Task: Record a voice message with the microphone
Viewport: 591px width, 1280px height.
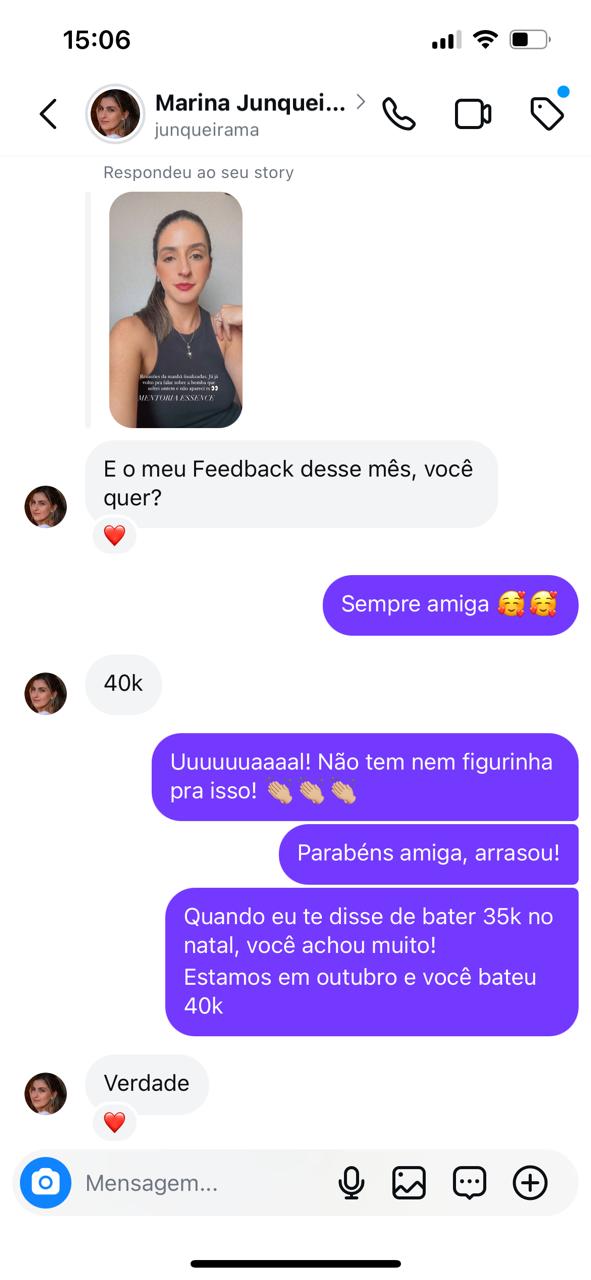Action: click(351, 1183)
